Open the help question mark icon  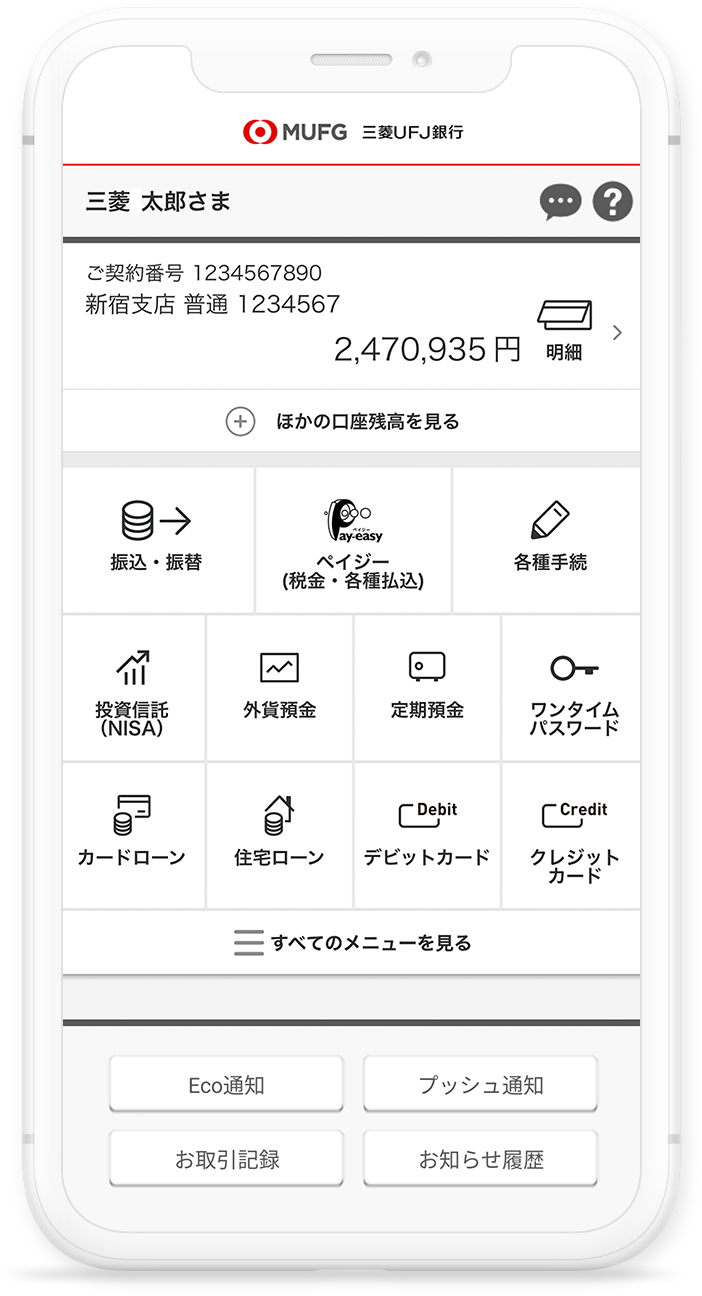(613, 202)
